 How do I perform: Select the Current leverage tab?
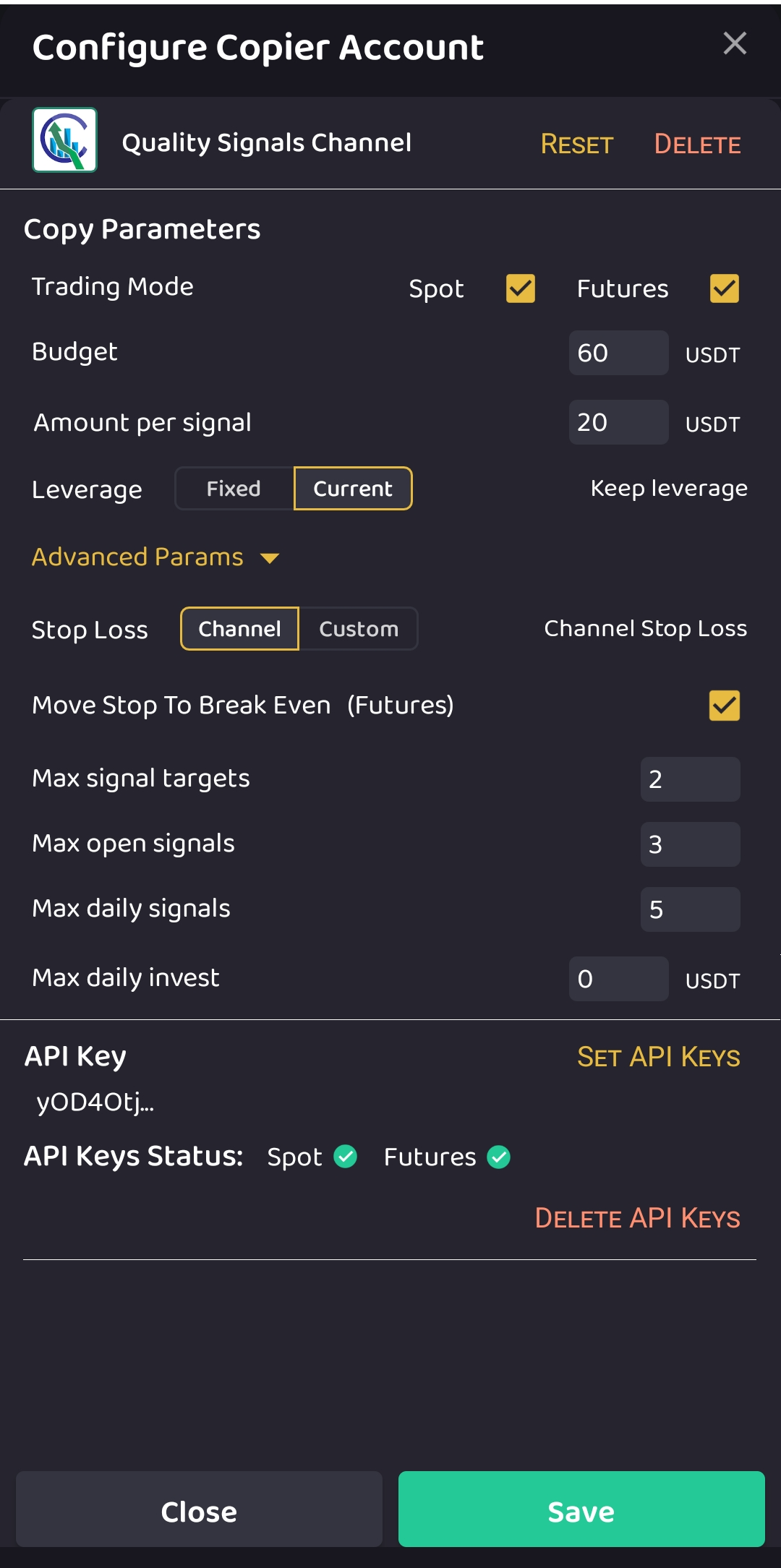pyautogui.click(x=352, y=489)
